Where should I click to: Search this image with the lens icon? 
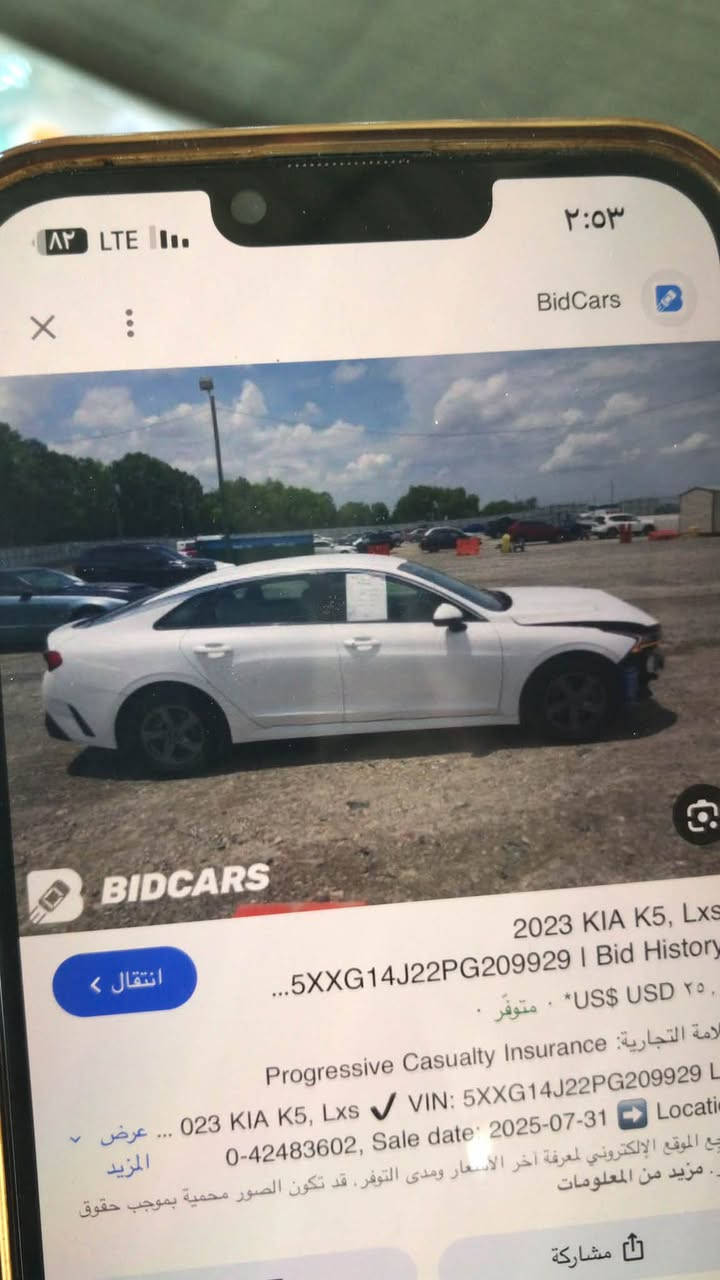(700, 814)
